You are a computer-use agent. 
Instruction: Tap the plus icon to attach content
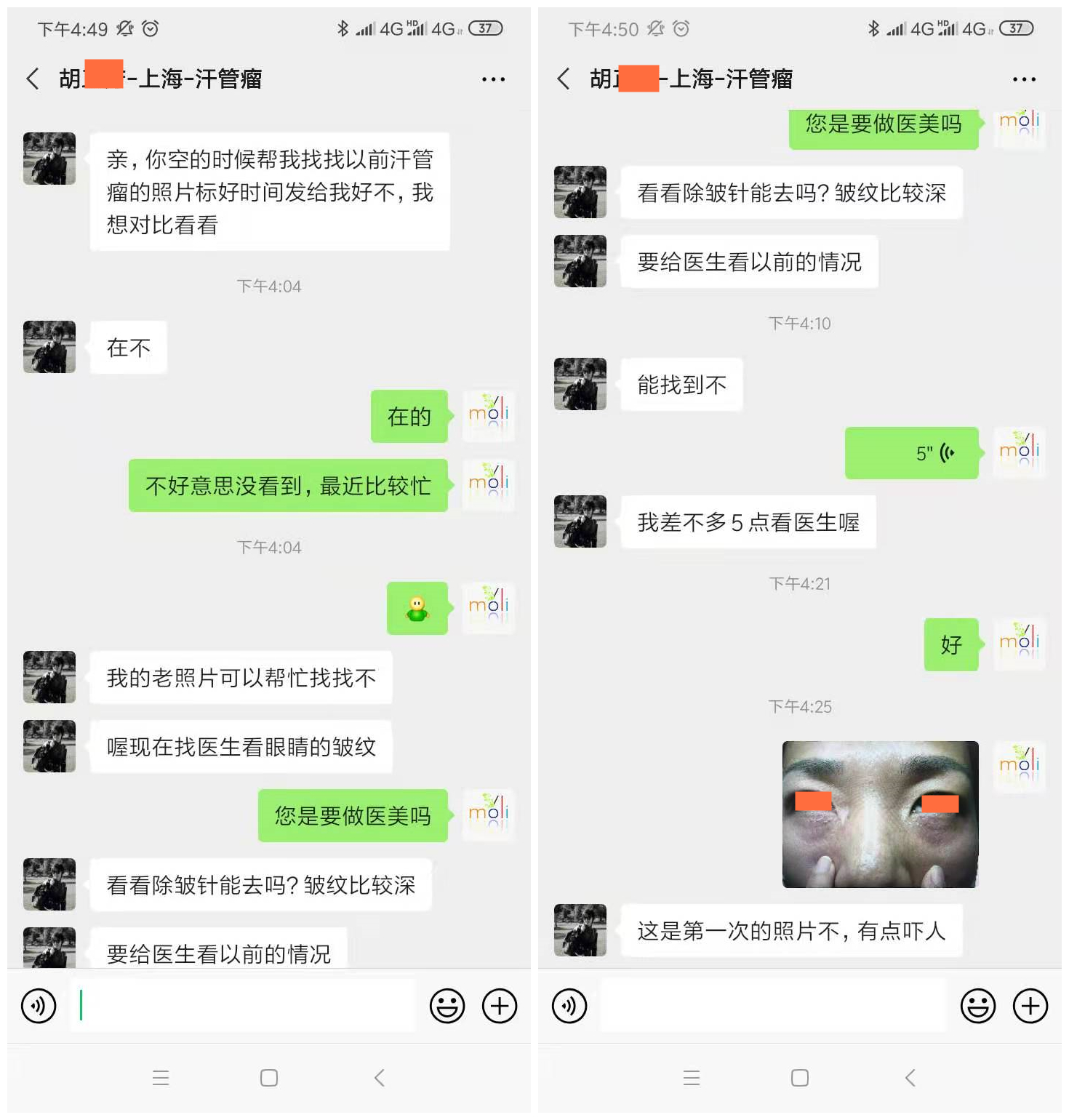point(500,1006)
